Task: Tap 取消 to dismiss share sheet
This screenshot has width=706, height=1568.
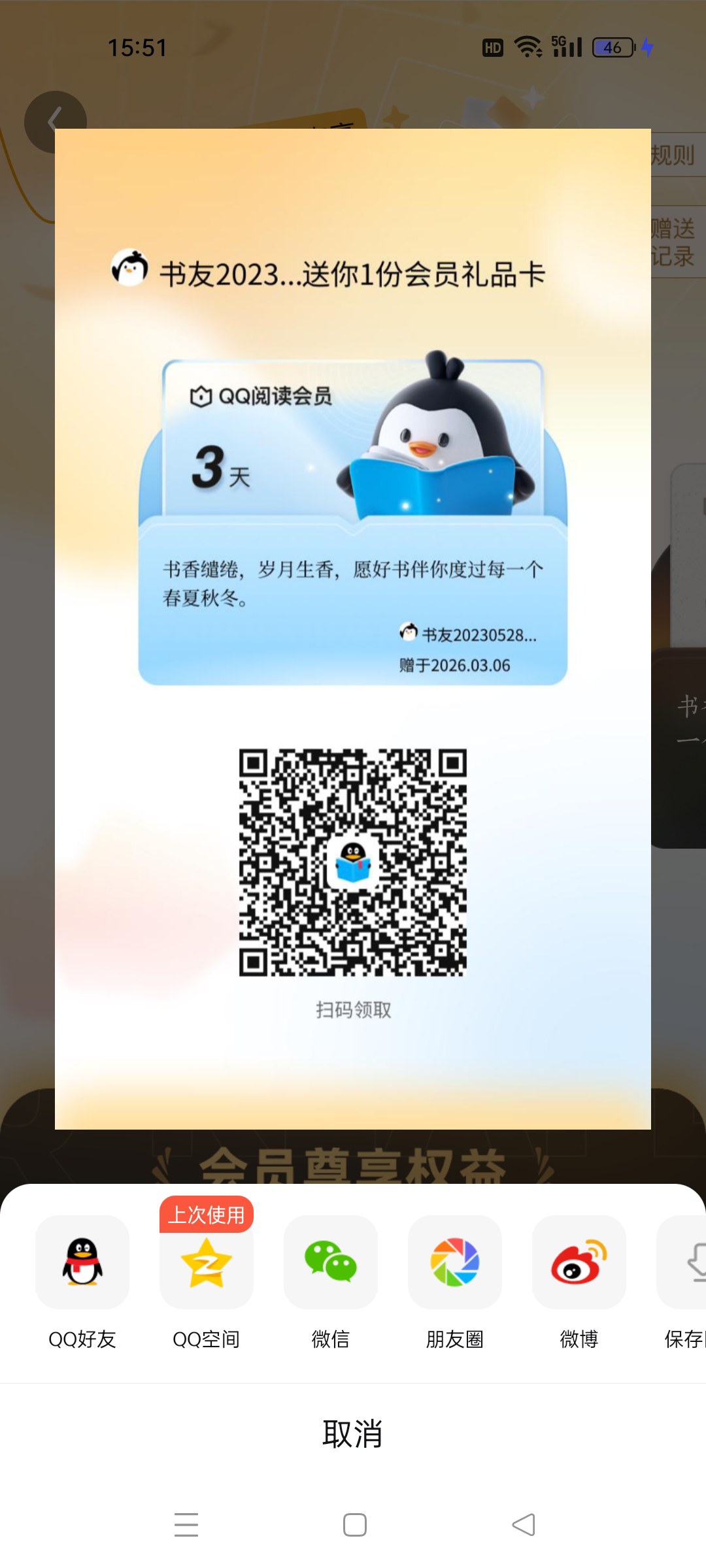Action: click(353, 1434)
